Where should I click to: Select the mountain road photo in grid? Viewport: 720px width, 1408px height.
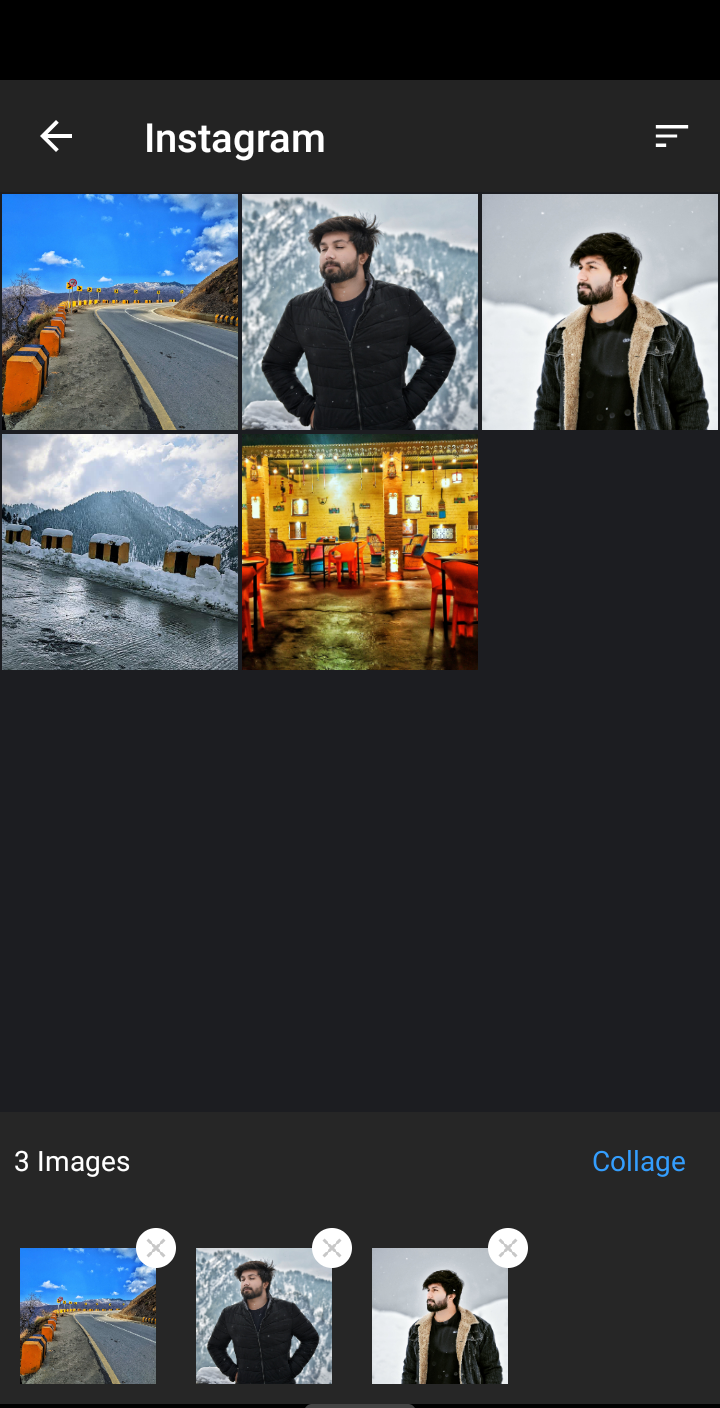[120, 312]
